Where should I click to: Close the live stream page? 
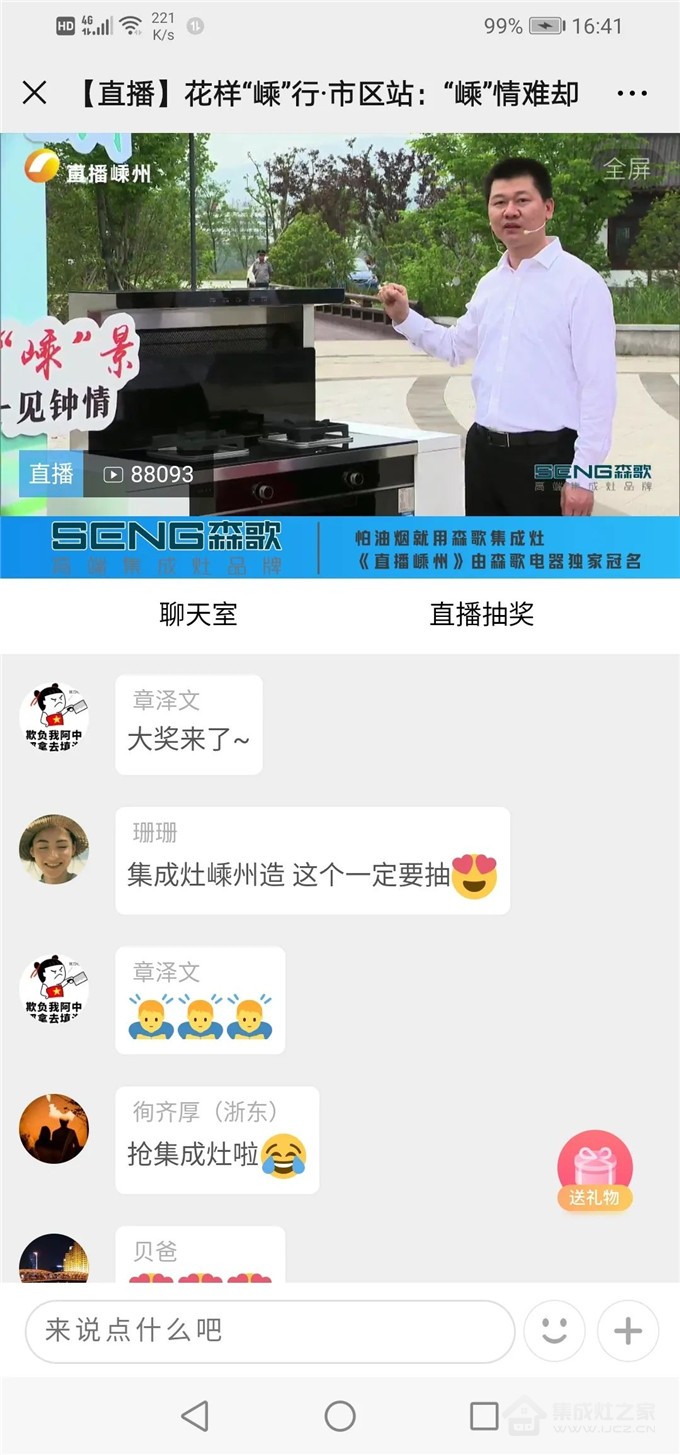click(34, 93)
